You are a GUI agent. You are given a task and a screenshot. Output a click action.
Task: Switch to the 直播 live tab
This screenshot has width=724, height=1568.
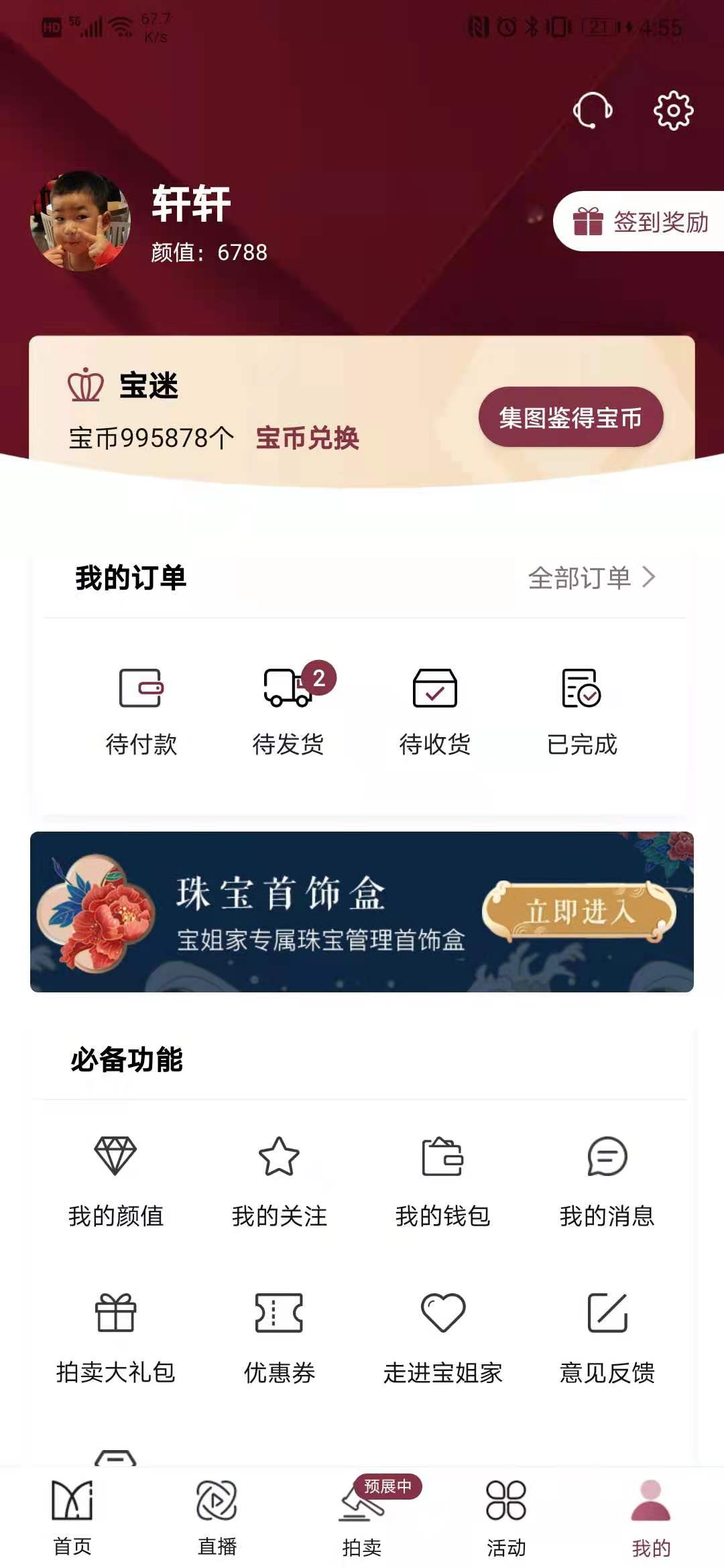pos(217,1518)
